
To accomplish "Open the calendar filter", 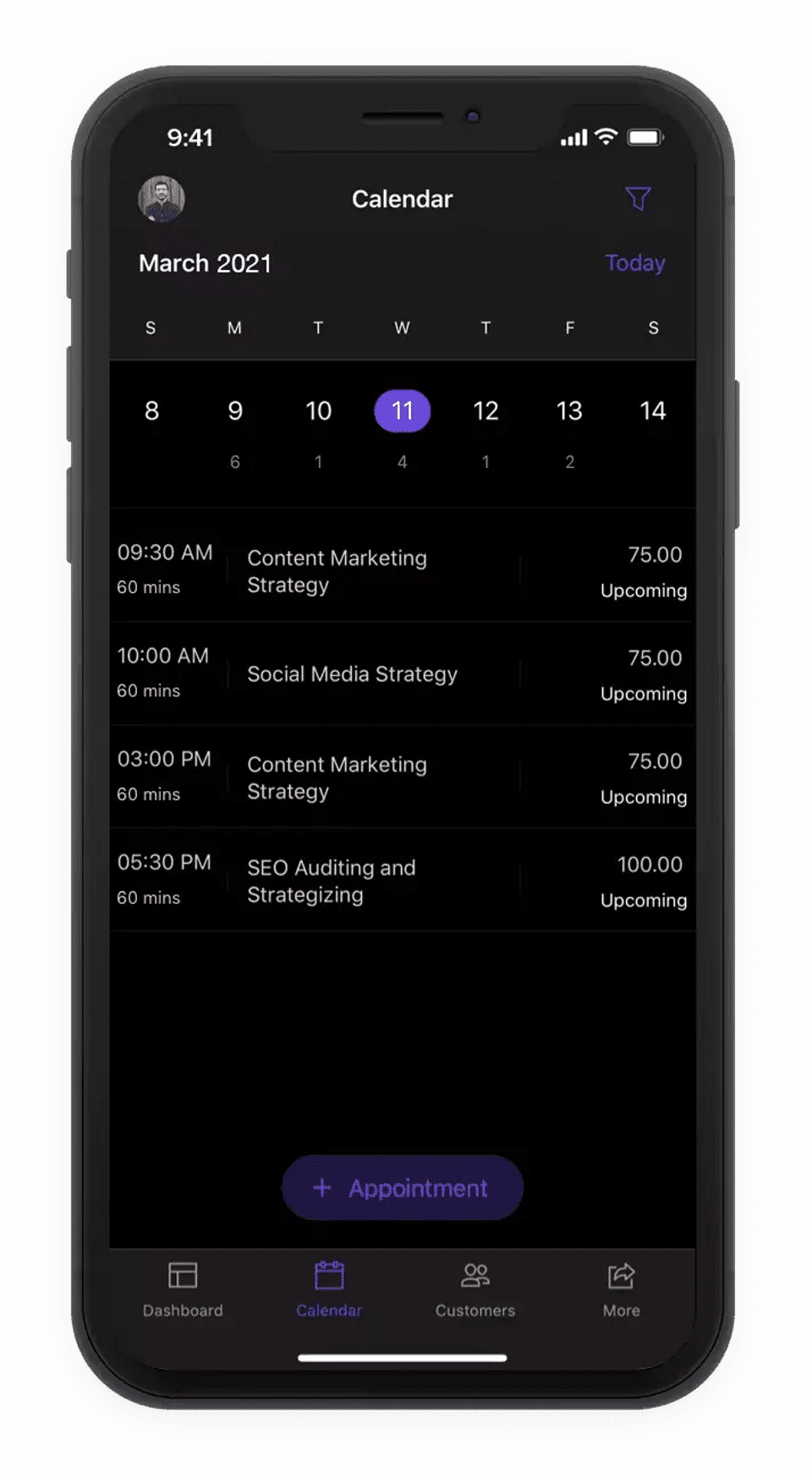I will 638,199.
